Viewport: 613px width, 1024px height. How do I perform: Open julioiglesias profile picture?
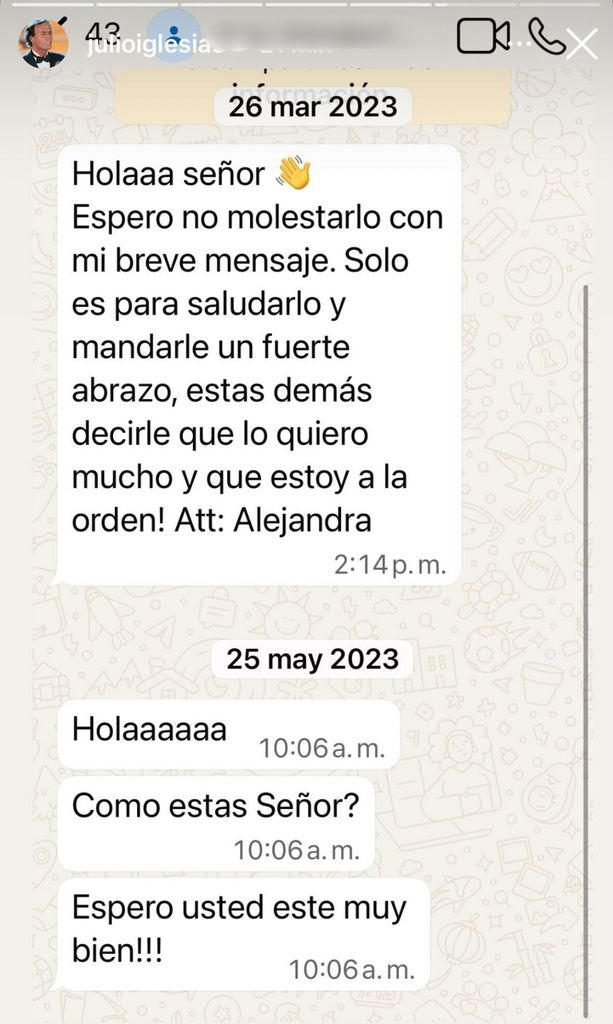point(44,43)
